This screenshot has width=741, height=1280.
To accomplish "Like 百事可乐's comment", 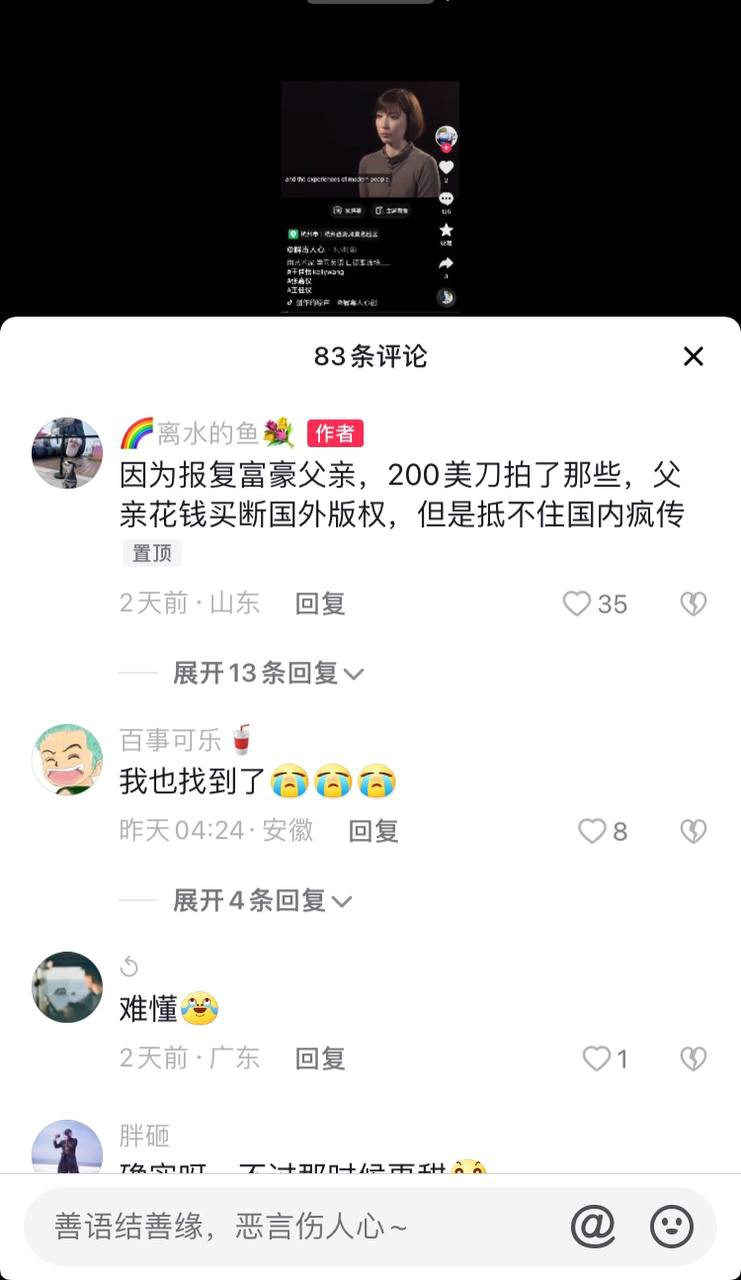I will tap(593, 831).
